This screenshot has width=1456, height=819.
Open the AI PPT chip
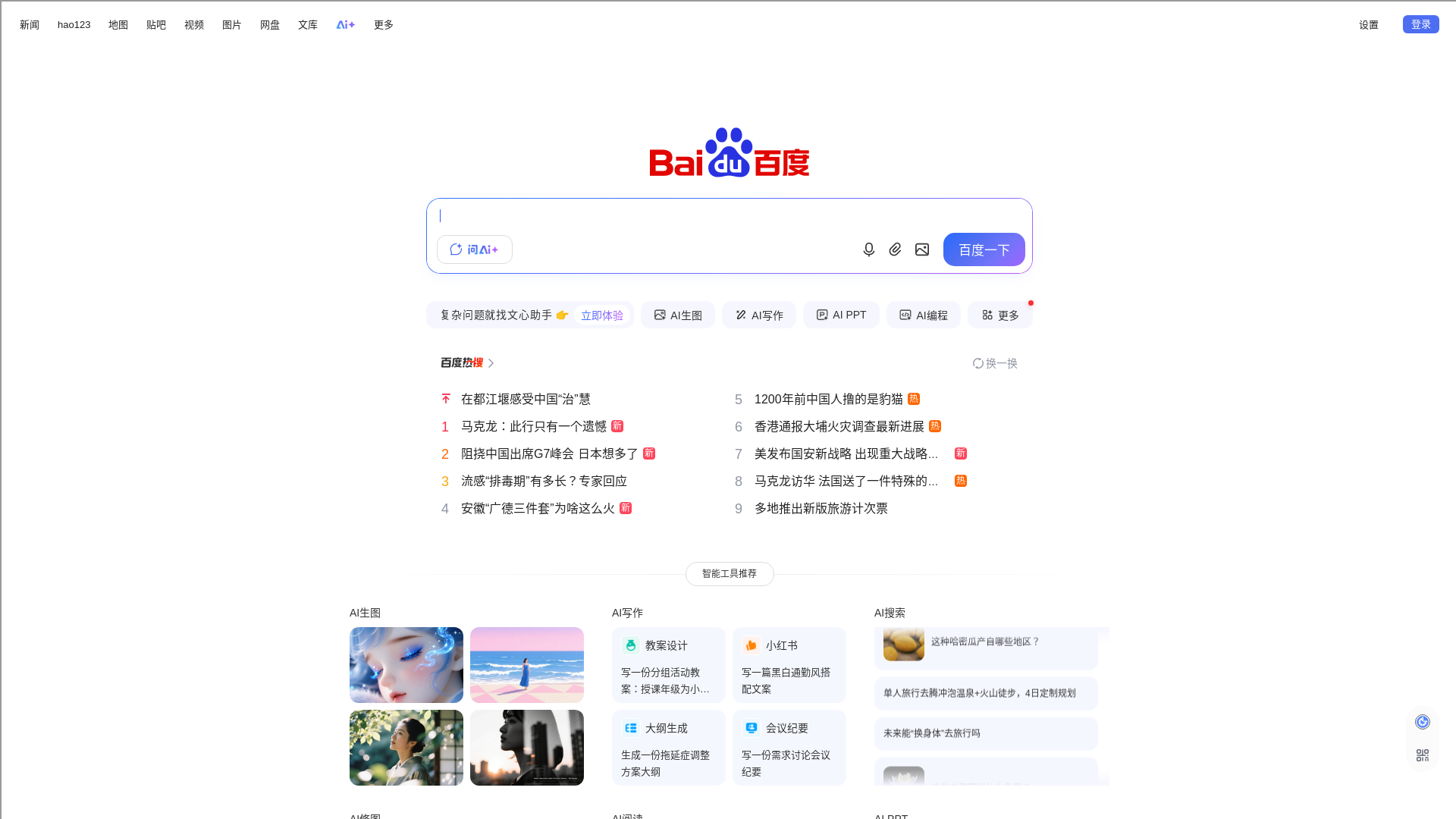tap(841, 315)
